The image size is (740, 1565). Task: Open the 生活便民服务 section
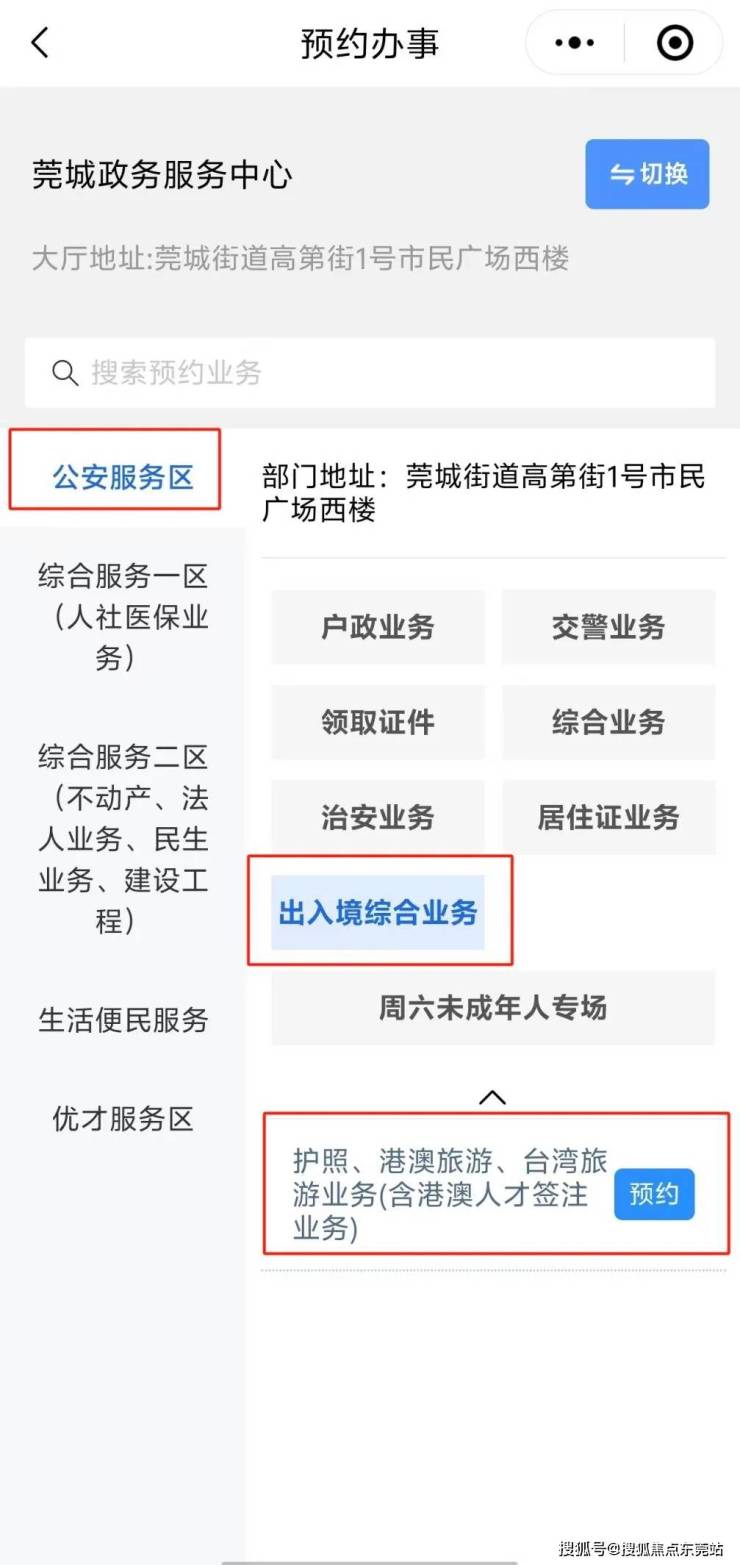(x=123, y=1020)
